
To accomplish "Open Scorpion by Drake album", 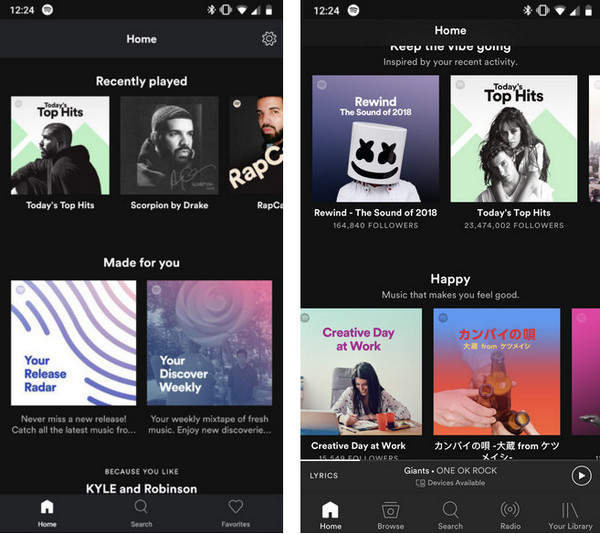I will click(x=169, y=145).
